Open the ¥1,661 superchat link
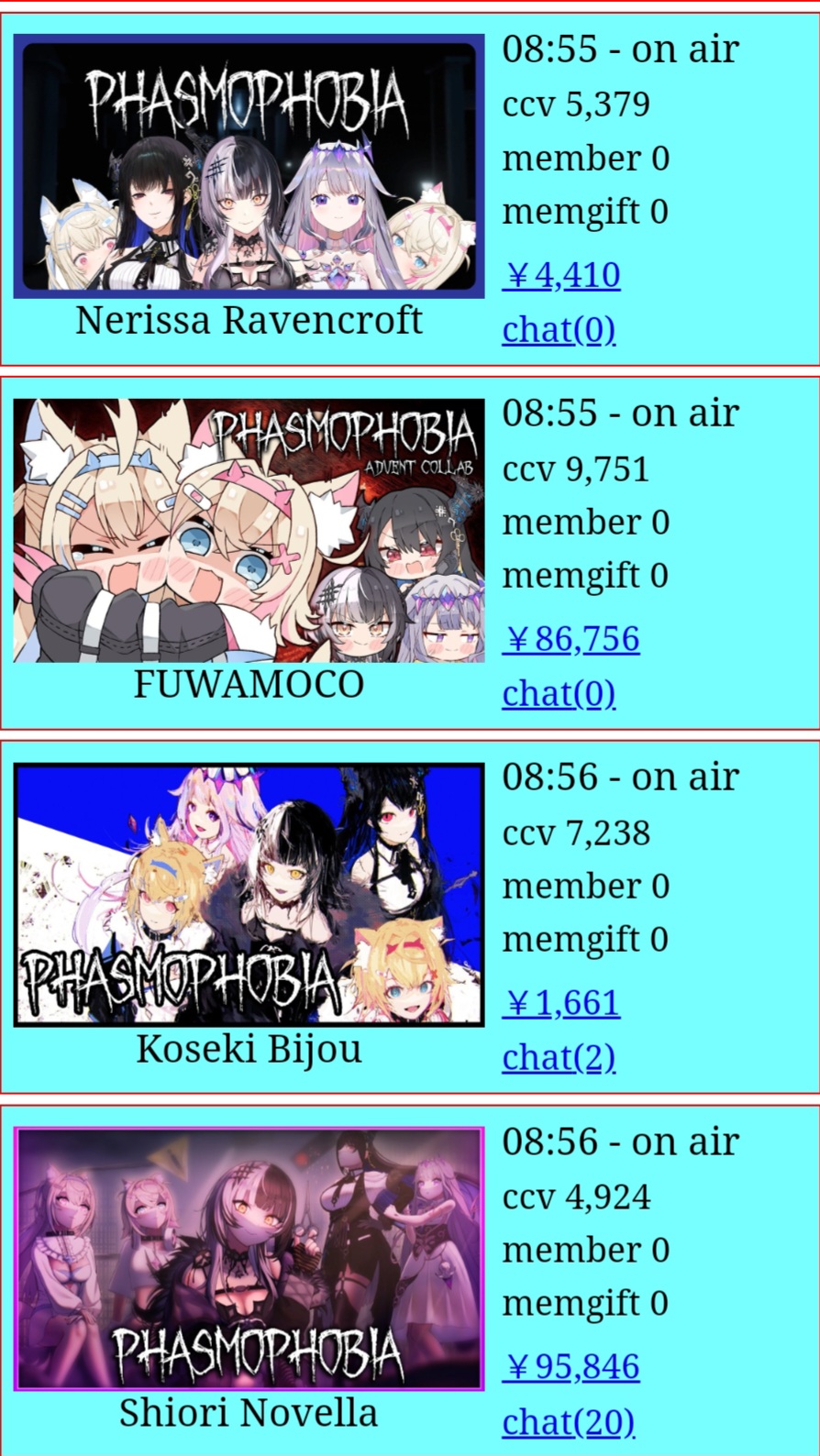820x1456 pixels. coord(560,1003)
